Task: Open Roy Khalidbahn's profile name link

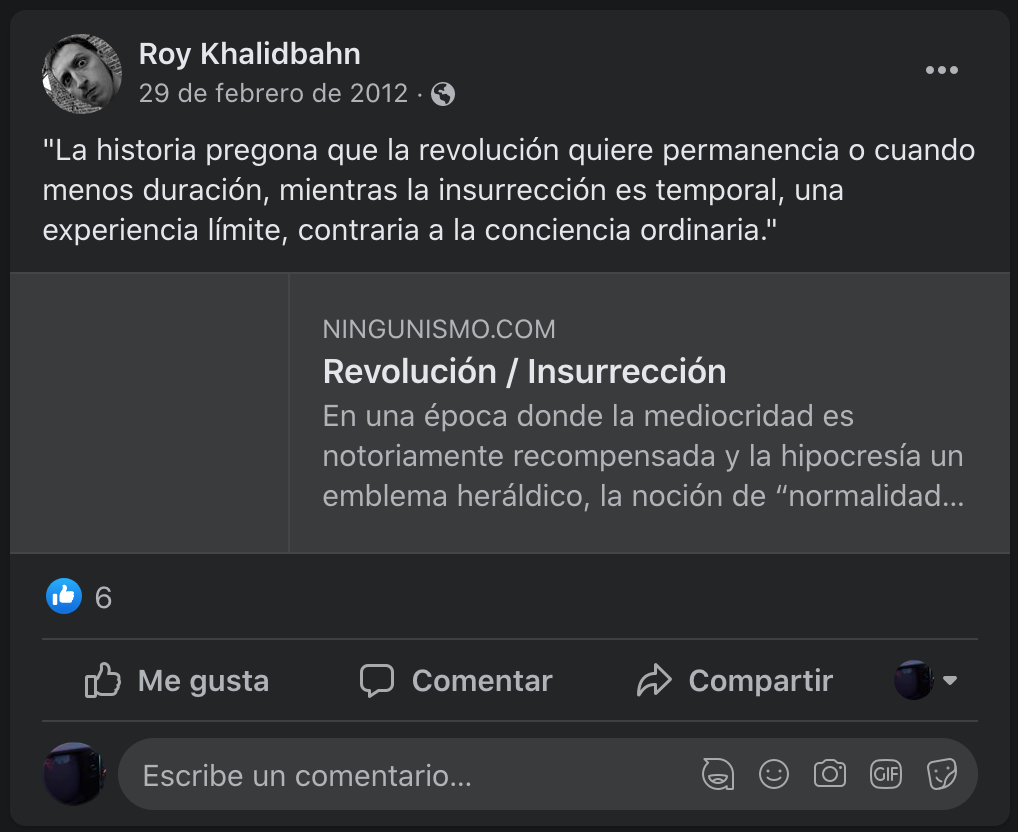Action: click(x=249, y=54)
